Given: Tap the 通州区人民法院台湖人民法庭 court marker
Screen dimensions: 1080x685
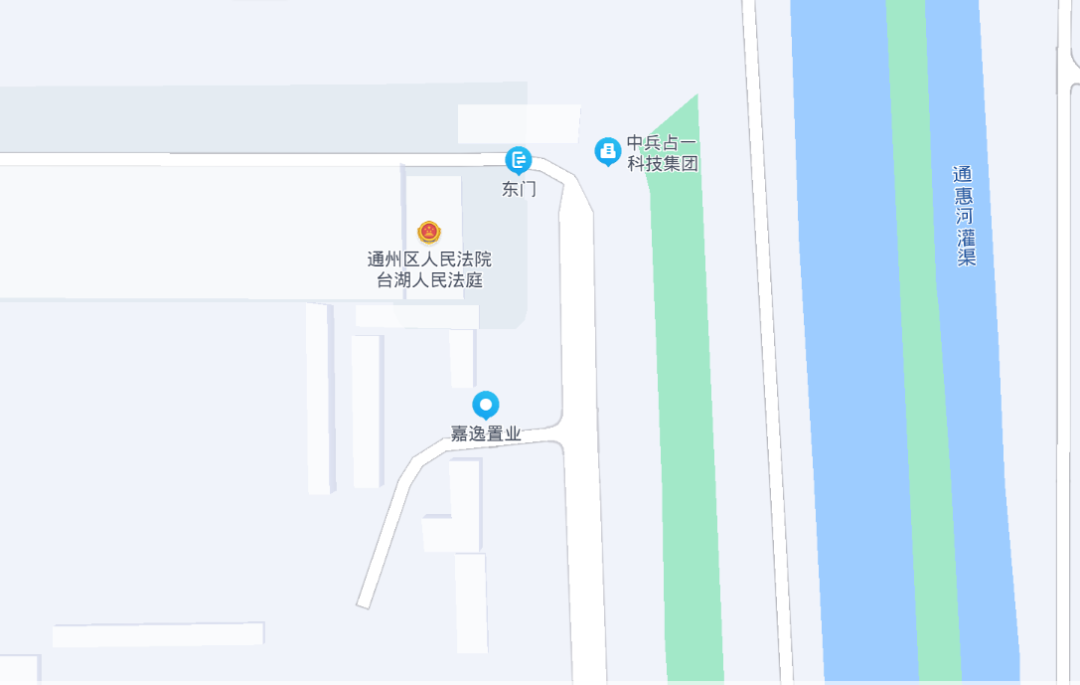Looking at the screenshot, I should coord(429,232).
